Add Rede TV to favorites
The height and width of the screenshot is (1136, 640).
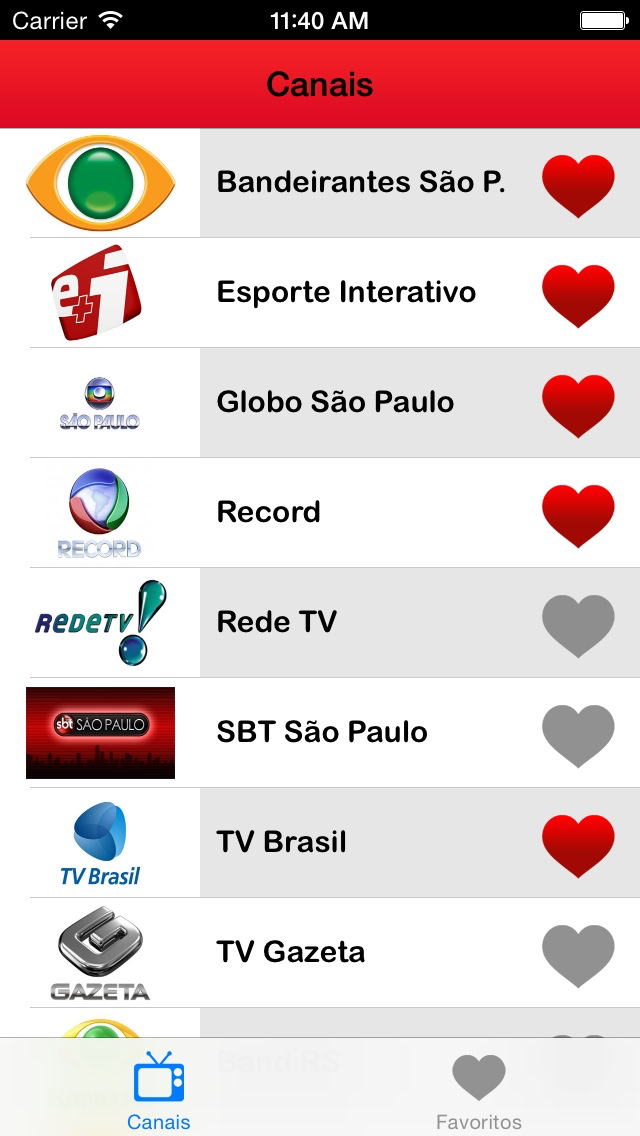[578, 625]
